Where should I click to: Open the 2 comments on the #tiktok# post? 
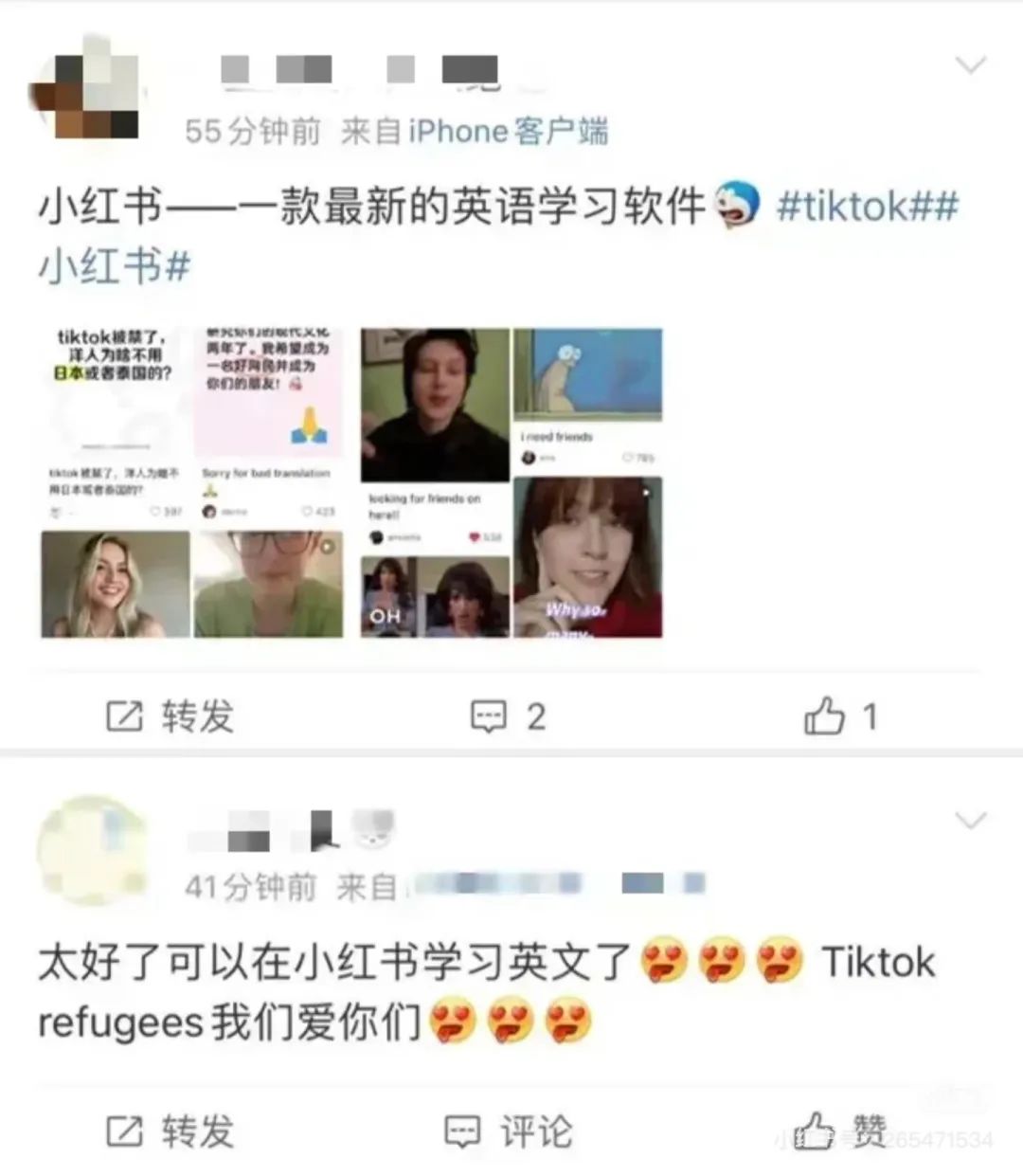[x=509, y=716]
